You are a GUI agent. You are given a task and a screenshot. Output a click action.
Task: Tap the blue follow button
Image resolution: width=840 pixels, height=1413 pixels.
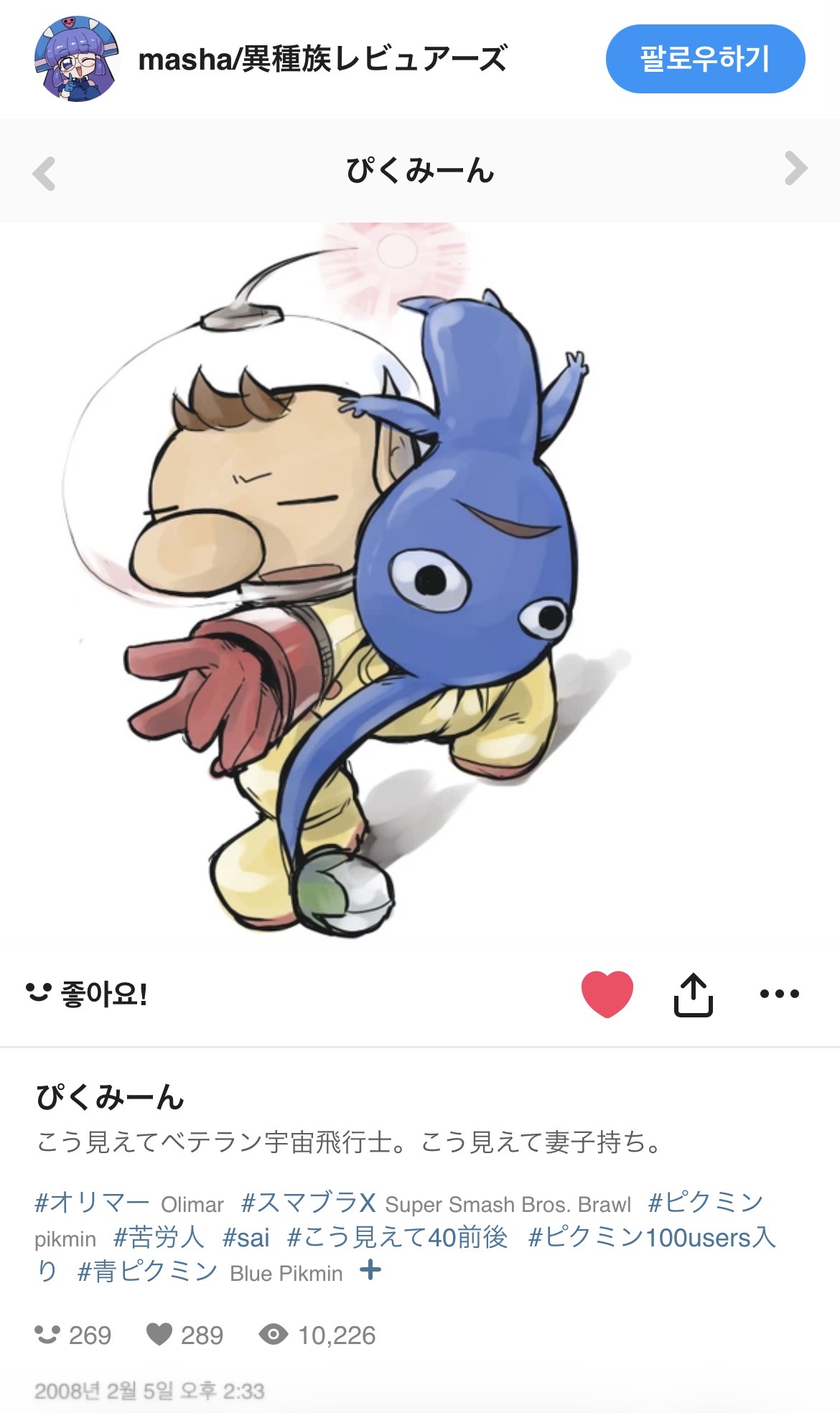point(705,59)
